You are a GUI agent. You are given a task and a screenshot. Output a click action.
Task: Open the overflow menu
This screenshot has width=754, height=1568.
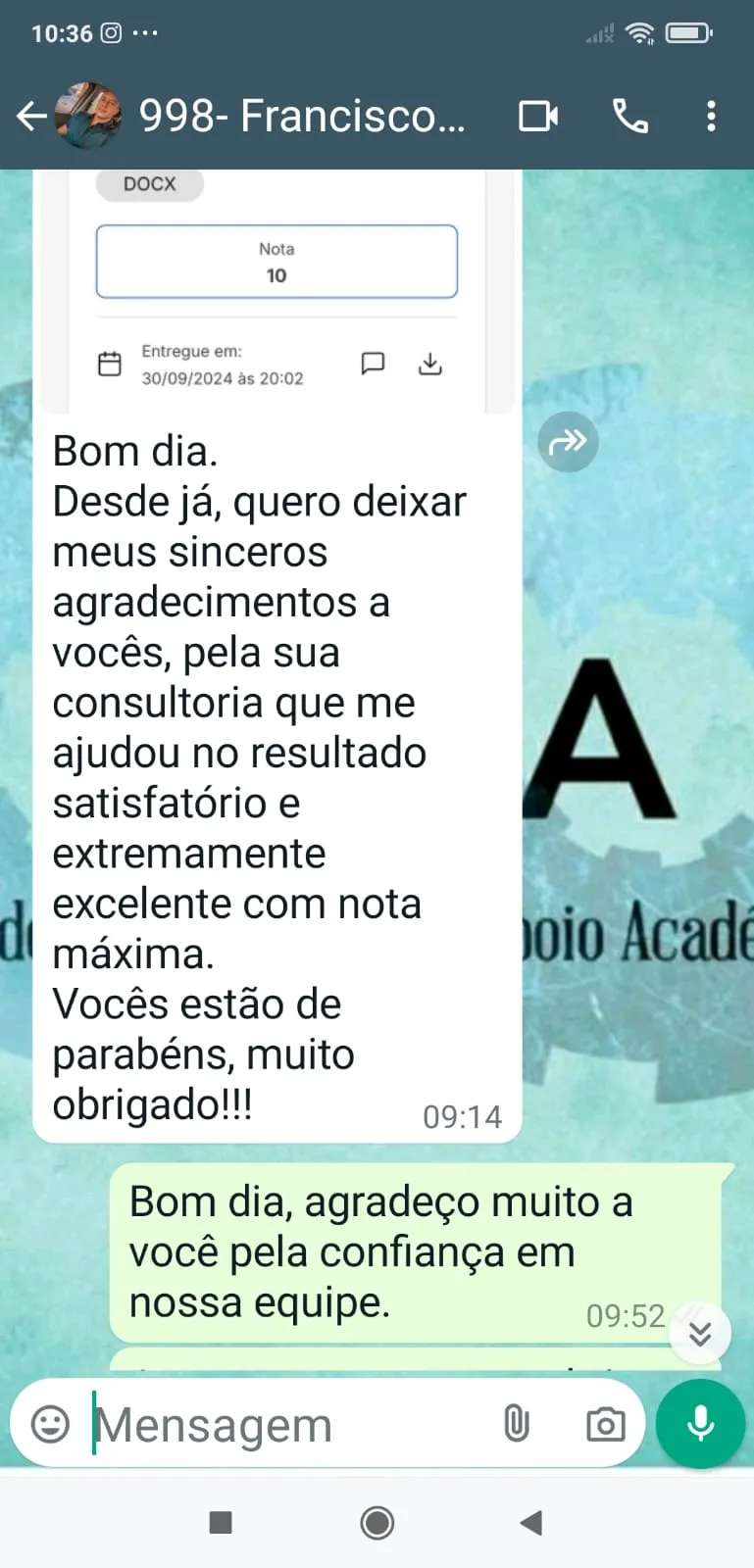pos(711,117)
